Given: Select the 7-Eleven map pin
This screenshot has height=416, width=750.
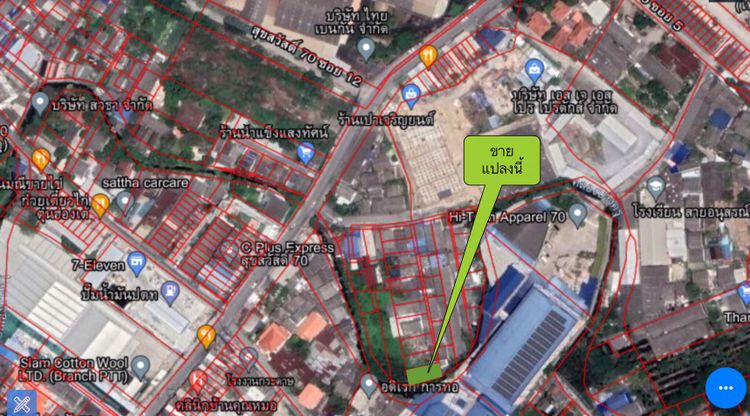Looking at the screenshot, I should (x=137, y=262).
